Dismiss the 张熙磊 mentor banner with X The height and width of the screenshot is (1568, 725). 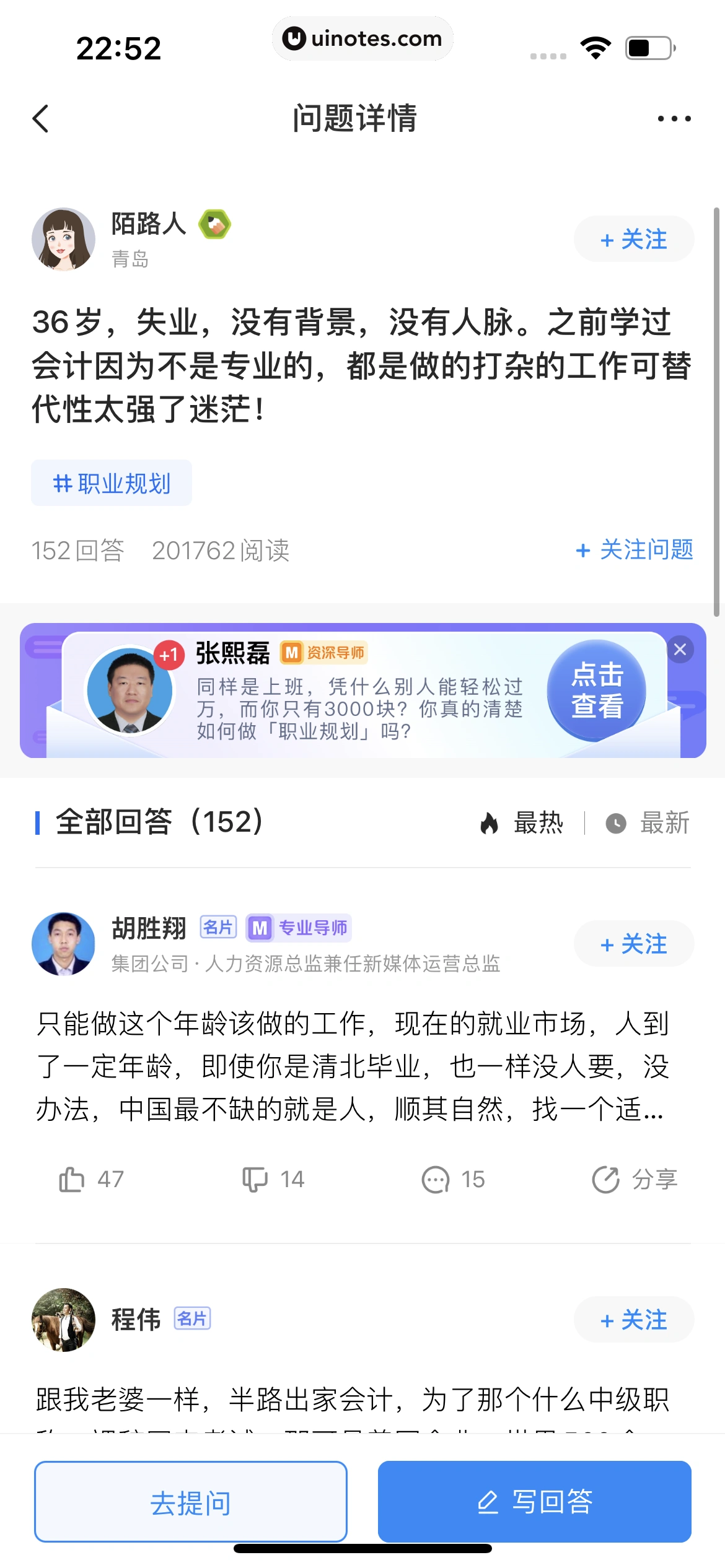(x=680, y=649)
